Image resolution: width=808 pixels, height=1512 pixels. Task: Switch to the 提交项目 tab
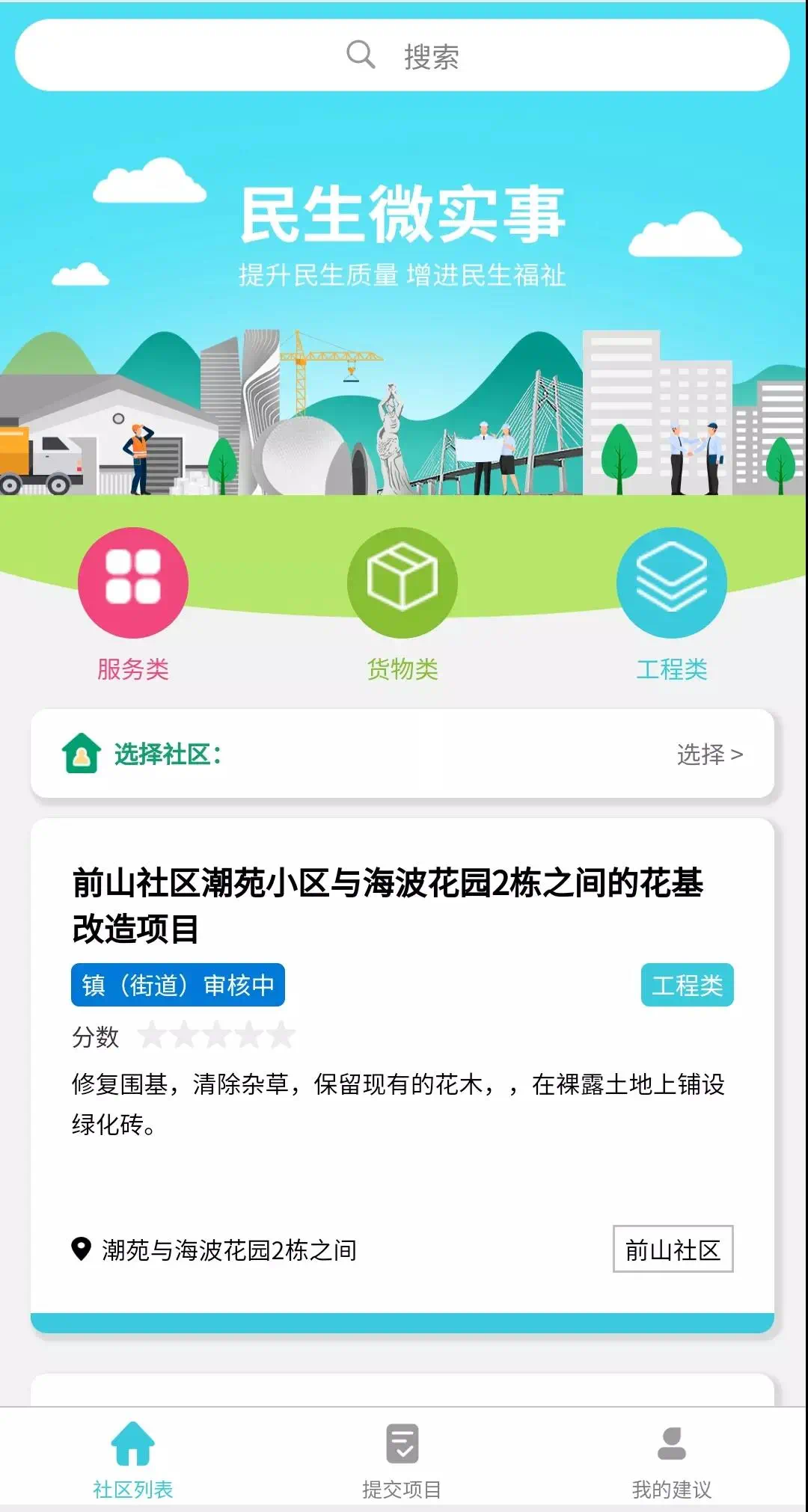click(x=403, y=1460)
